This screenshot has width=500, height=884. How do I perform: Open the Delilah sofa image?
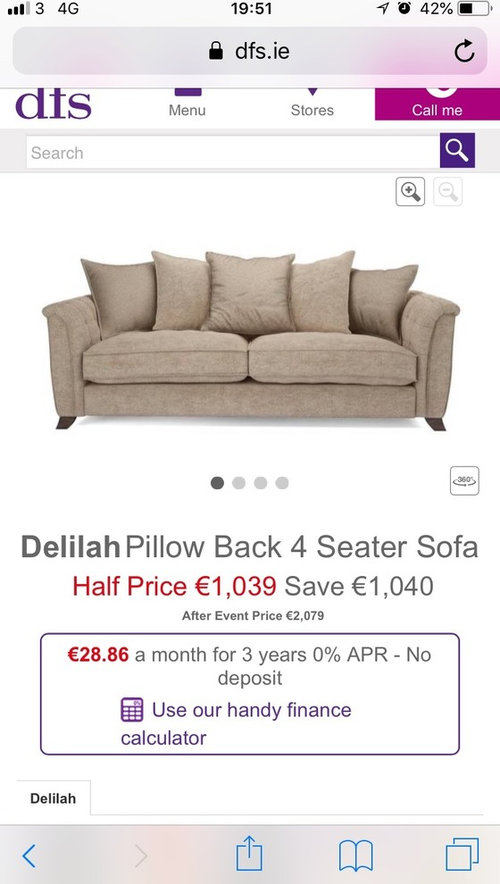(x=250, y=341)
